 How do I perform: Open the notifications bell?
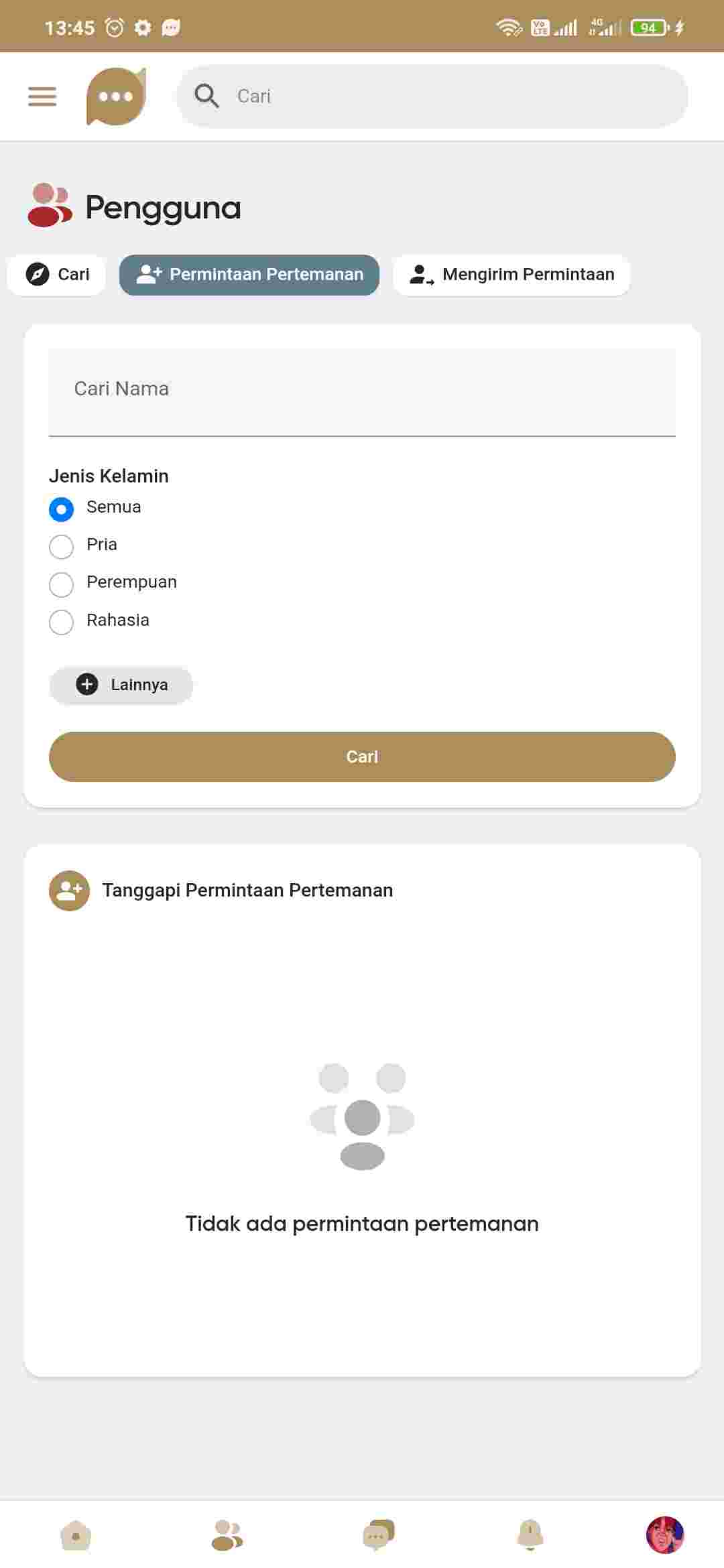pos(530,1535)
